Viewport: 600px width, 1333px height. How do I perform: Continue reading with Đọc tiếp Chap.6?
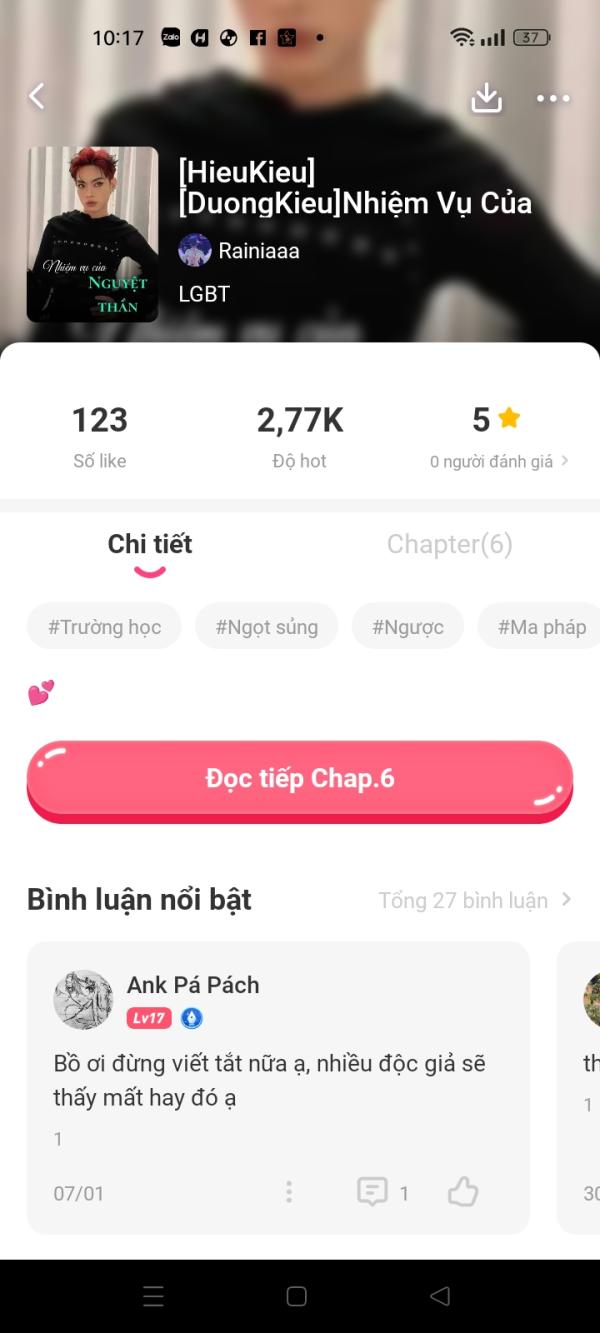point(300,780)
